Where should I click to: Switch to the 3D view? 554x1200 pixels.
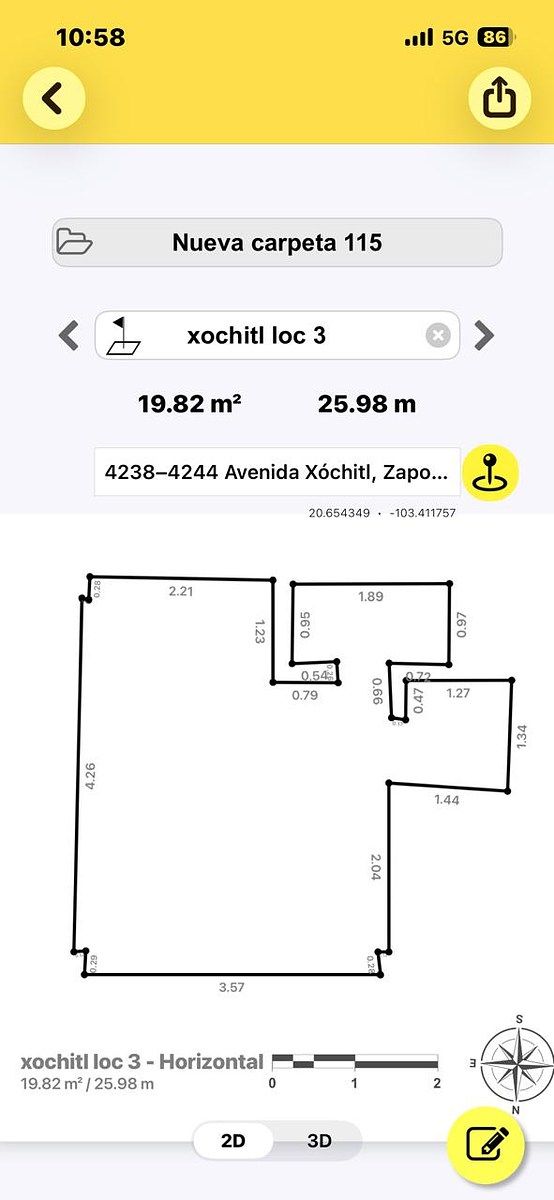(x=318, y=1141)
